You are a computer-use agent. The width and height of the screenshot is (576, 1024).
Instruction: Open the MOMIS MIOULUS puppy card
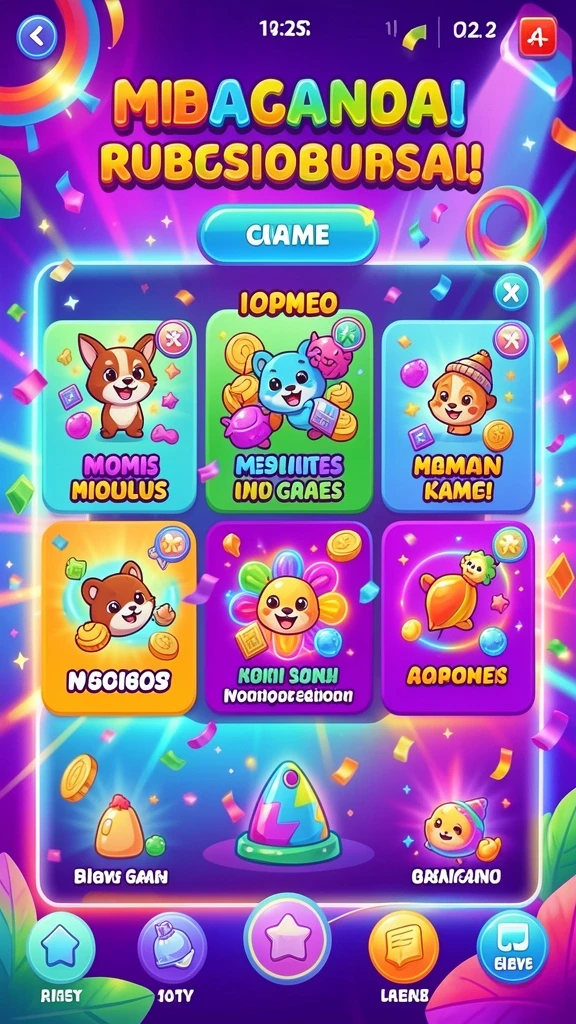[x=120, y=416]
